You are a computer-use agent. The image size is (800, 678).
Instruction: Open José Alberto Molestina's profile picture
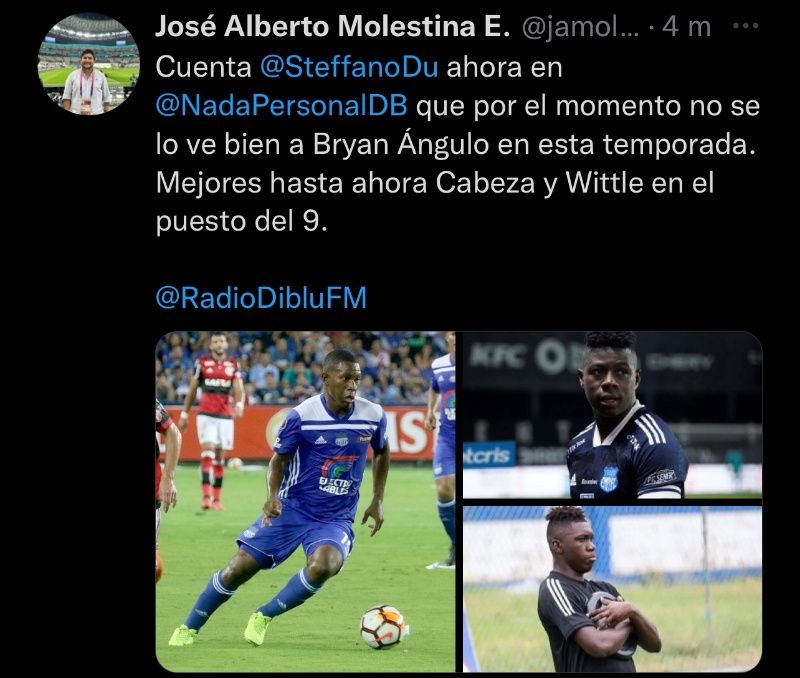tap(88, 64)
